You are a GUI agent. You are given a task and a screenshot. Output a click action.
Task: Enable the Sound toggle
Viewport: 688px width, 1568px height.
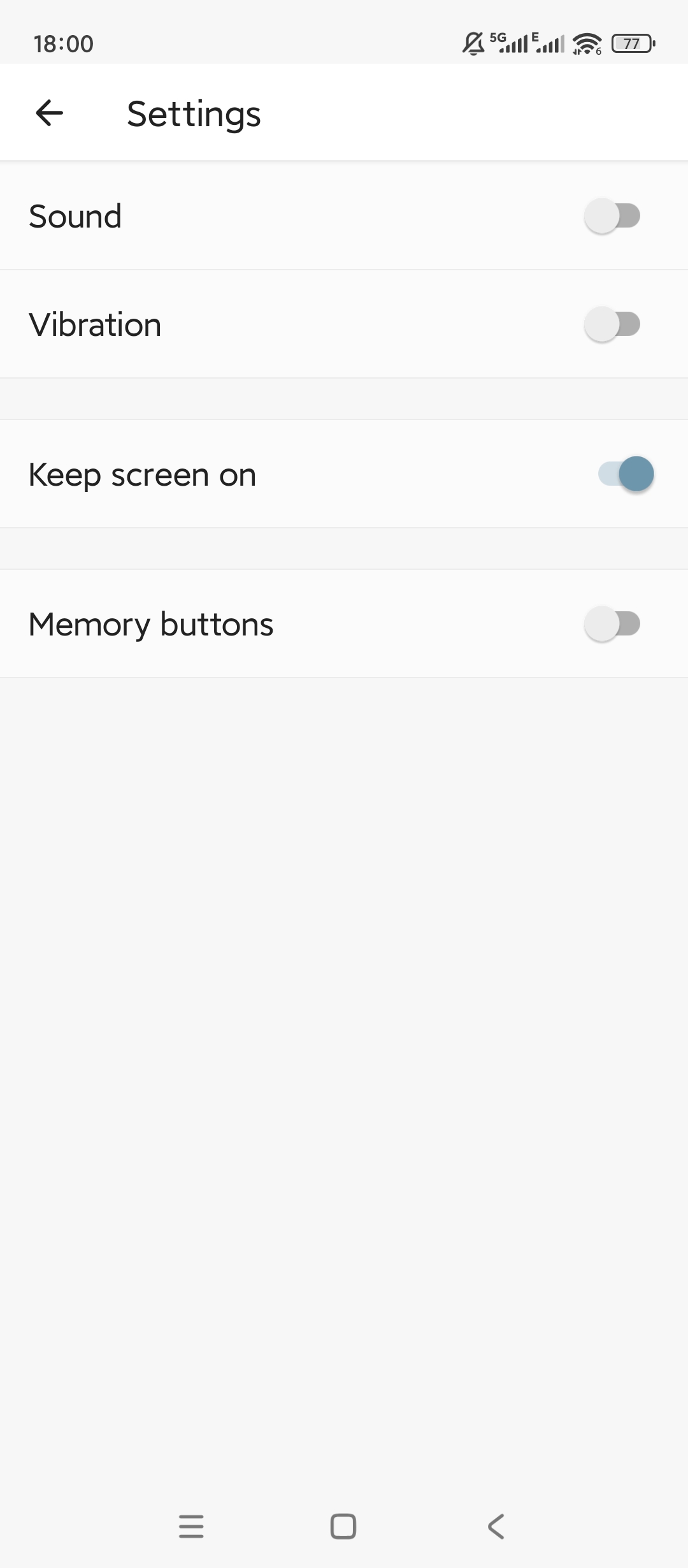click(x=612, y=216)
